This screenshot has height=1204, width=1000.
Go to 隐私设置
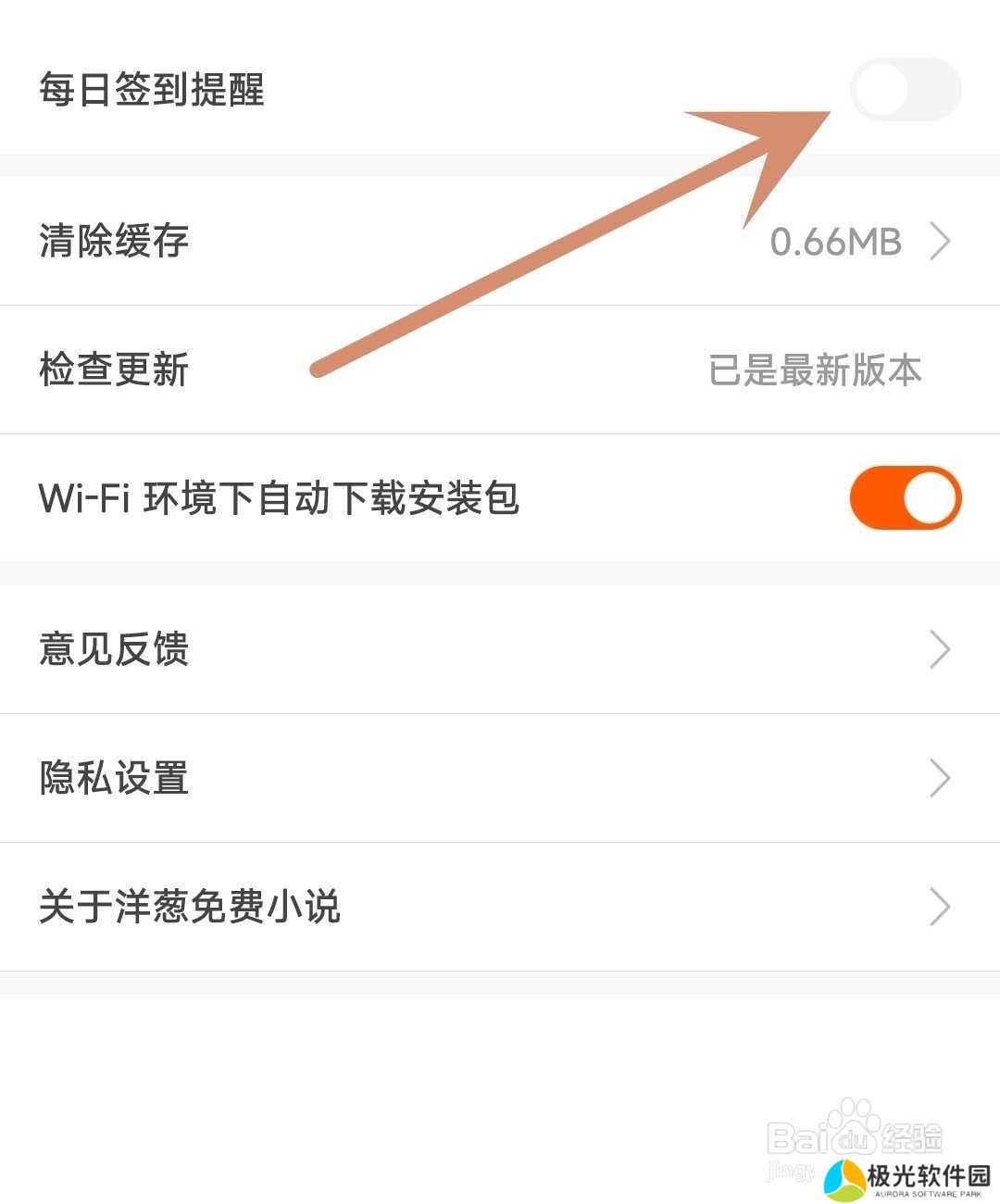(500, 778)
